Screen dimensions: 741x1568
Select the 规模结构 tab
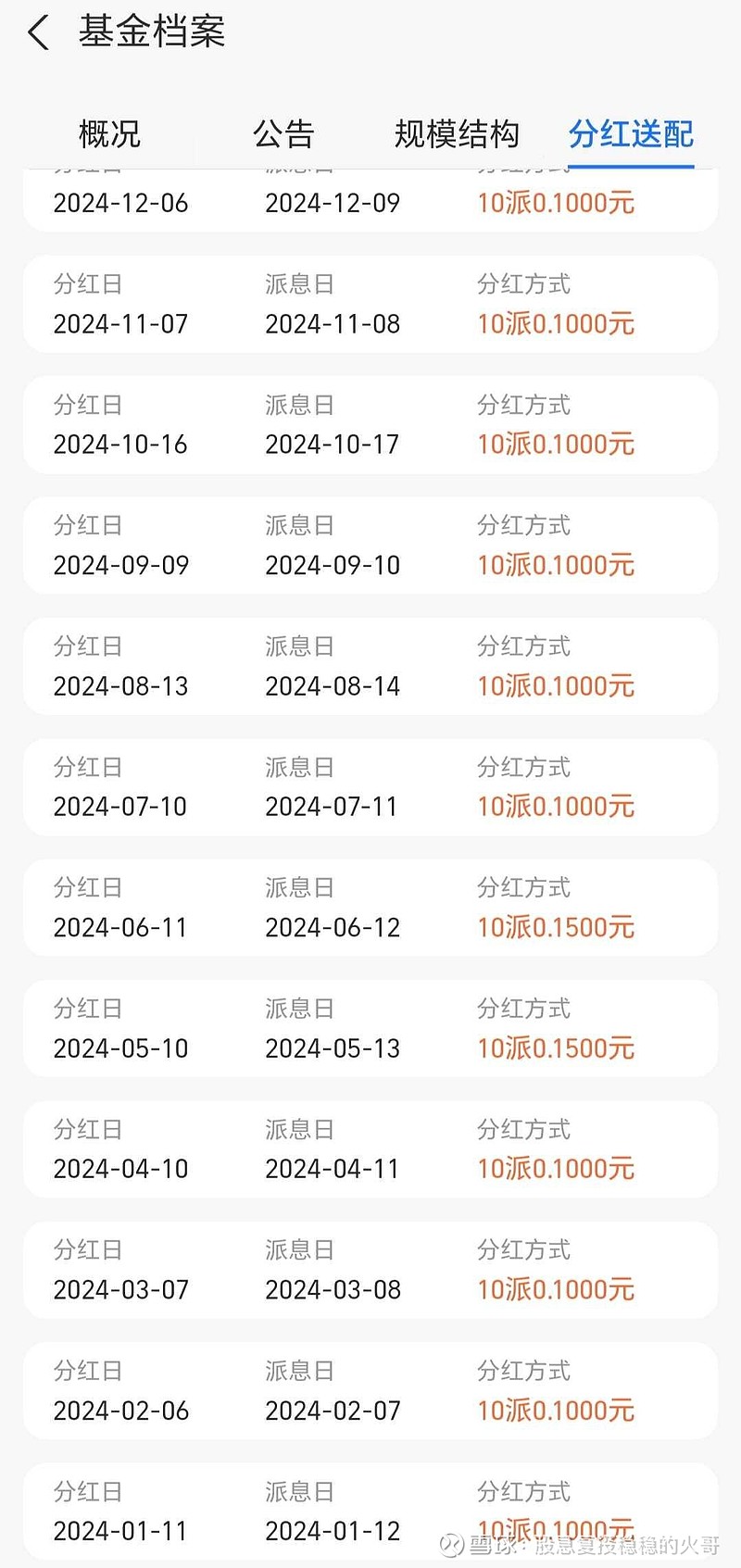pyautogui.click(x=458, y=134)
